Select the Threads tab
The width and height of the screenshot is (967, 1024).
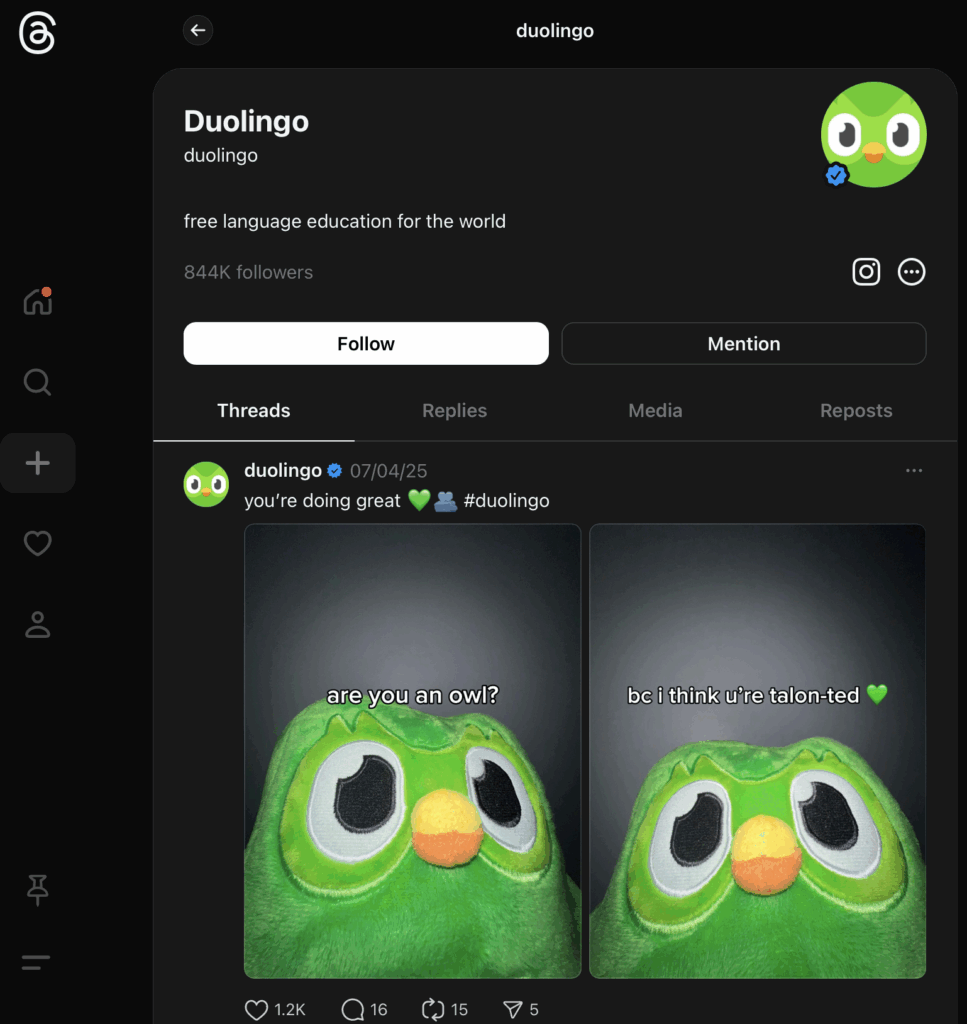(254, 411)
